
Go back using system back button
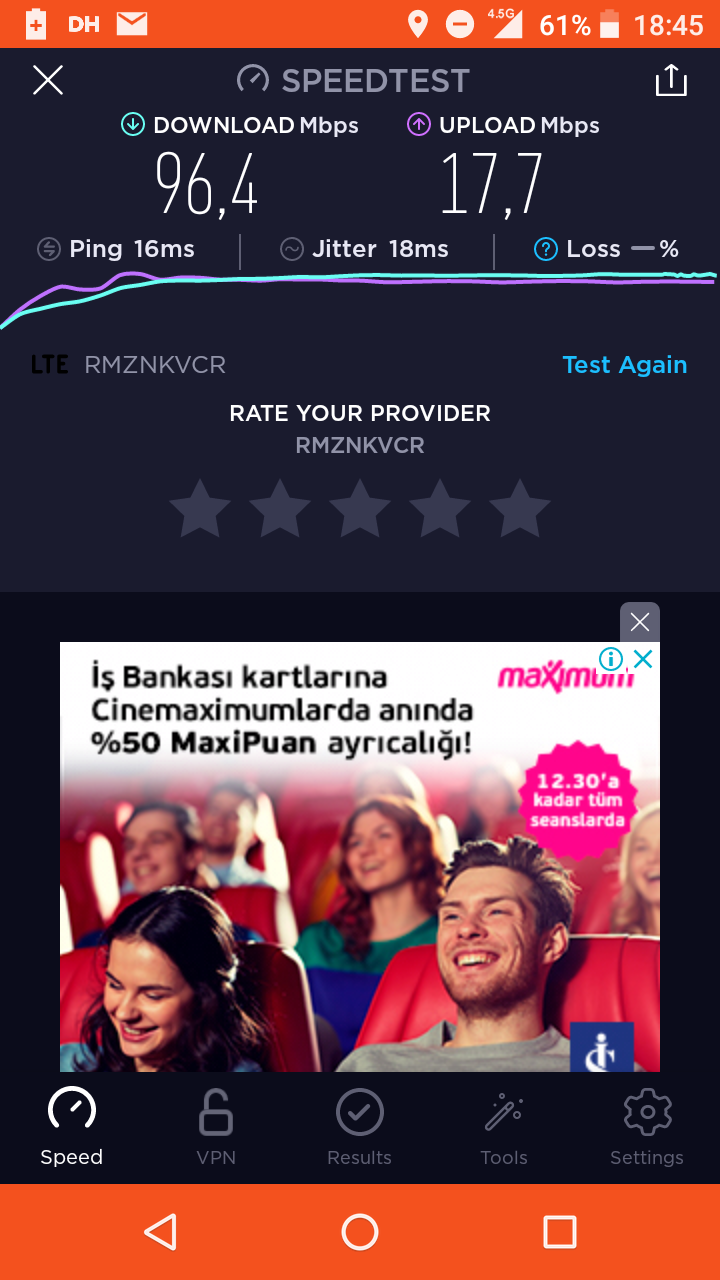pos(160,1232)
